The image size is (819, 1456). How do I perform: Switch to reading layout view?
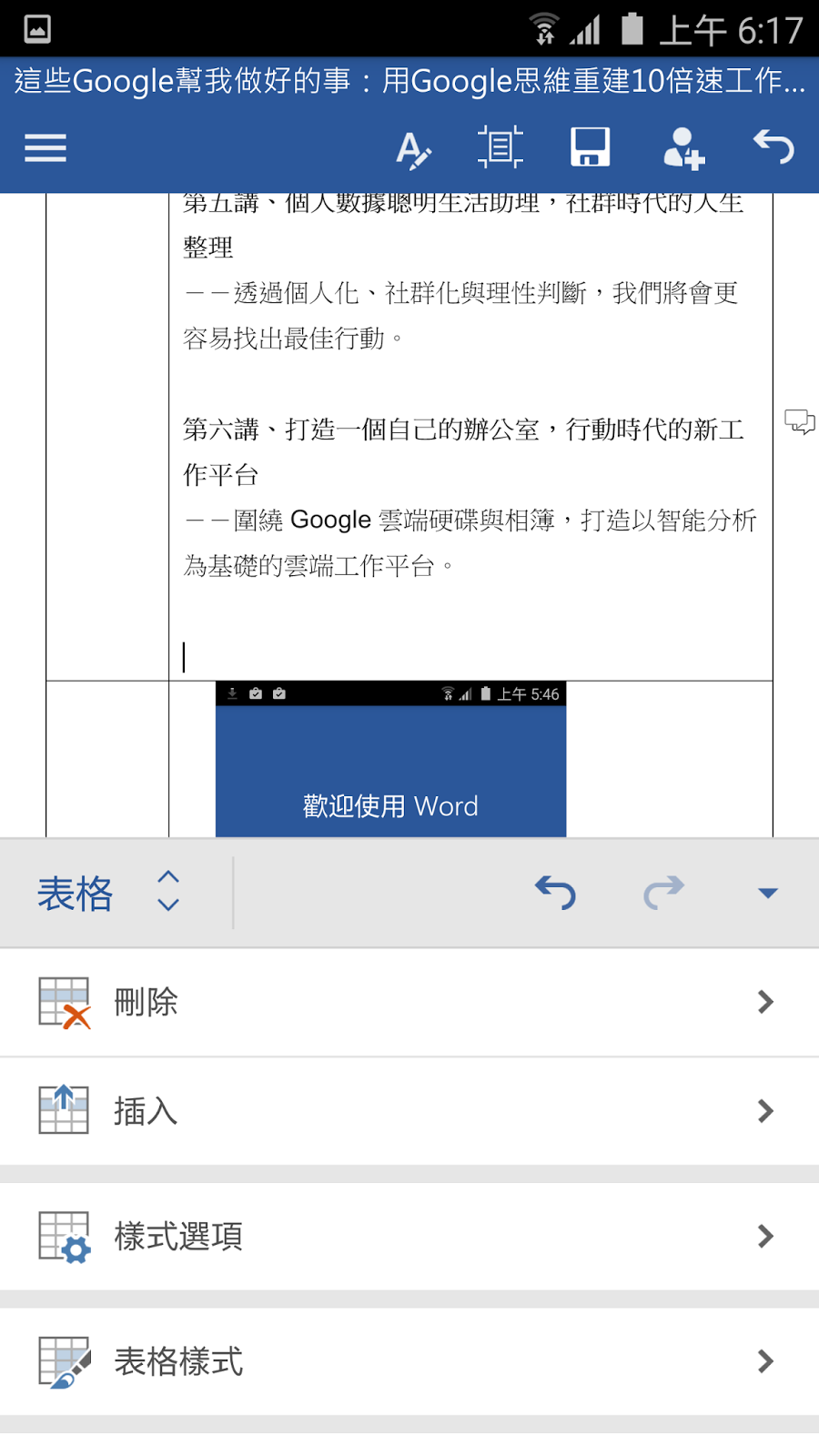tap(500, 147)
